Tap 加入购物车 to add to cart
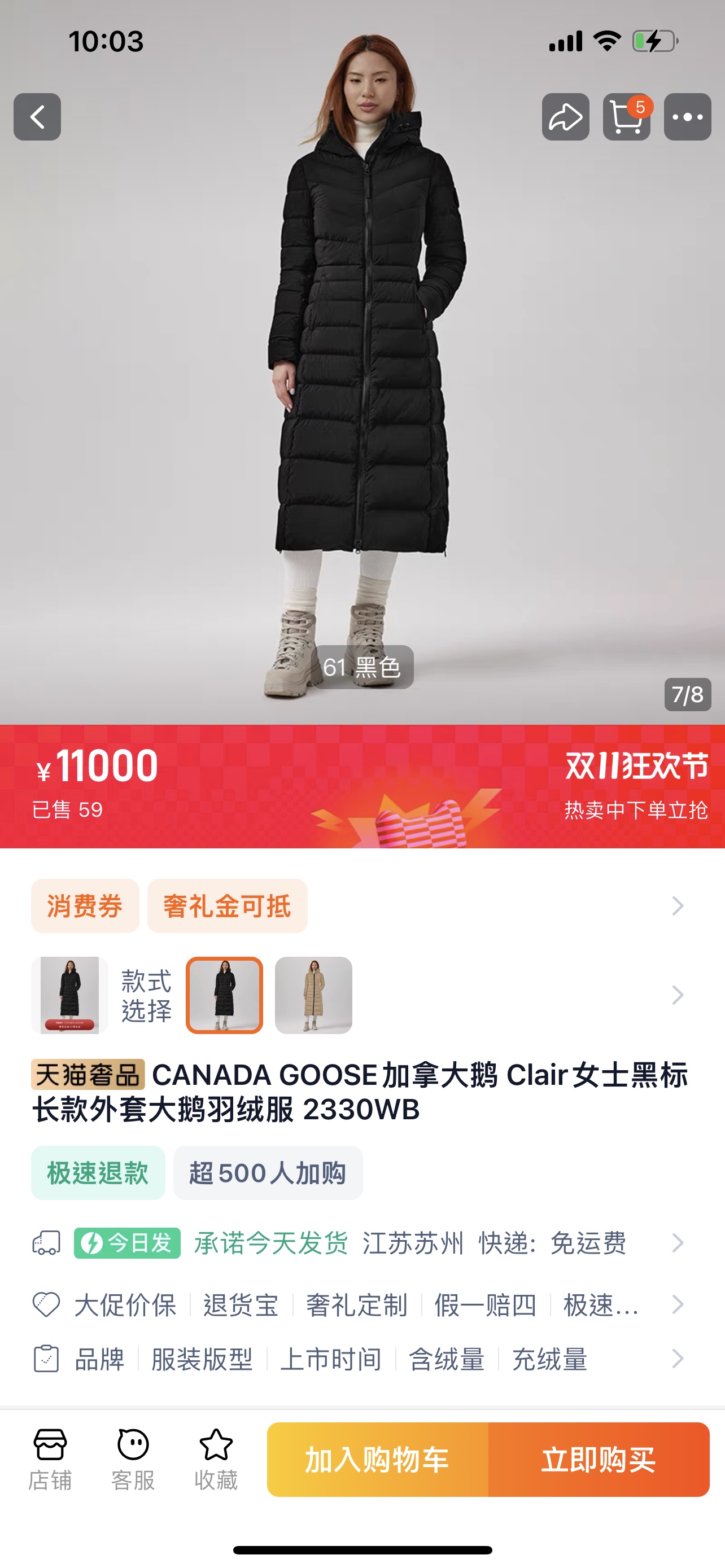This screenshot has height=1568, width=725. pos(377,1460)
